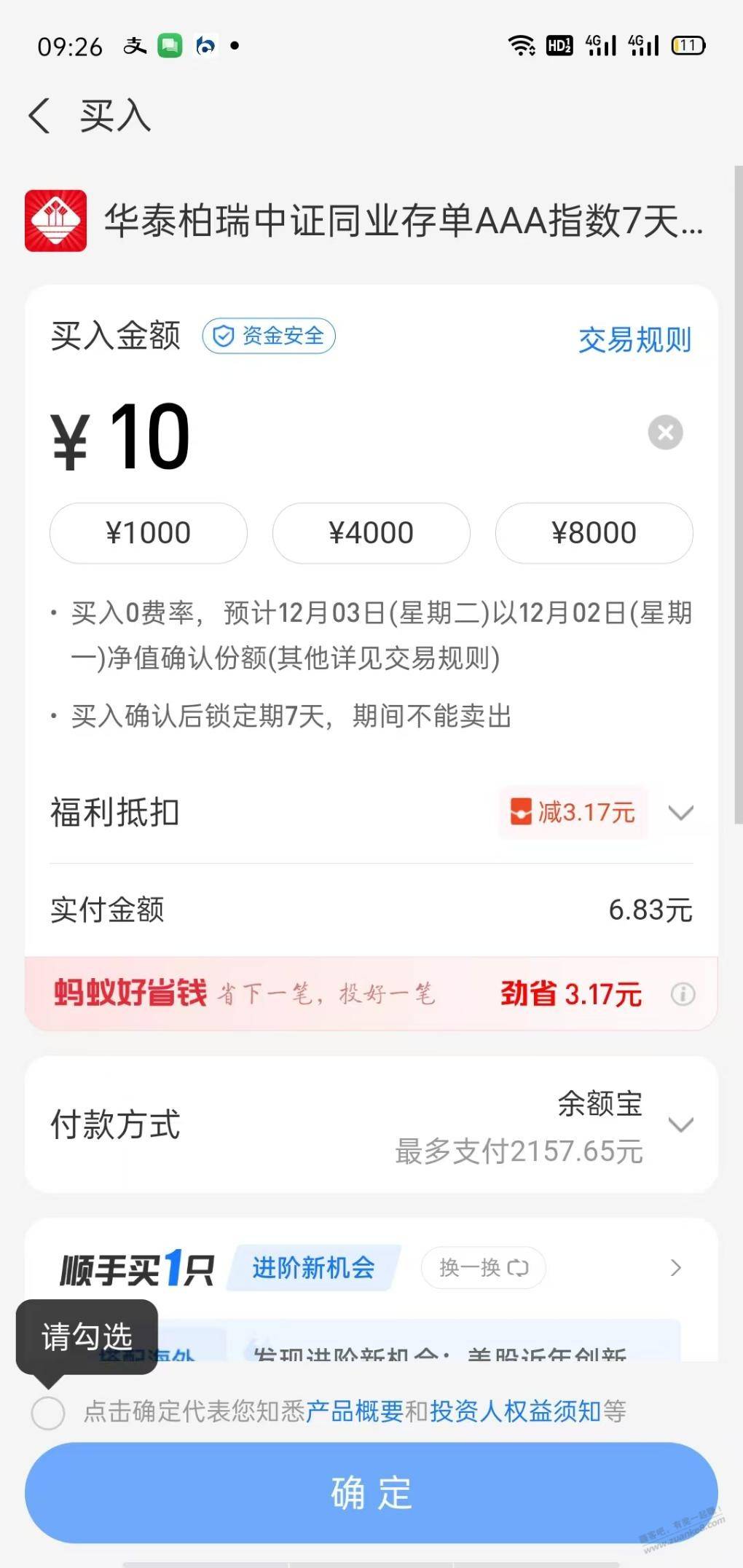
Task: Open info icon next to 劲省 3.17元
Action: click(x=683, y=994)
